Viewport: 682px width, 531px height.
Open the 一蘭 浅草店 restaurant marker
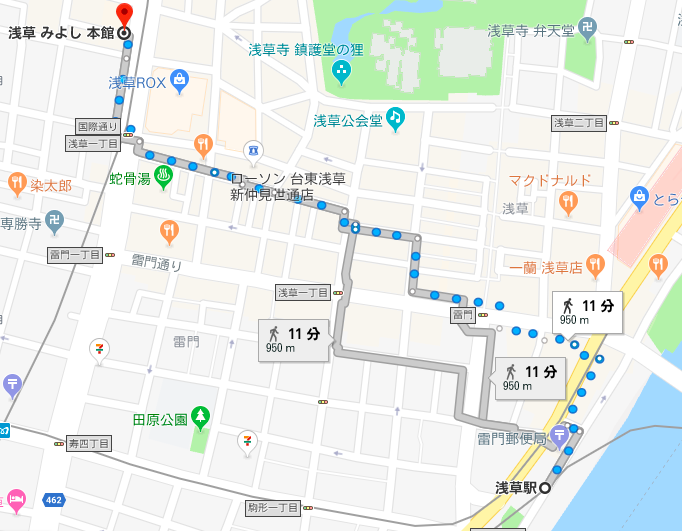point(595,266)
